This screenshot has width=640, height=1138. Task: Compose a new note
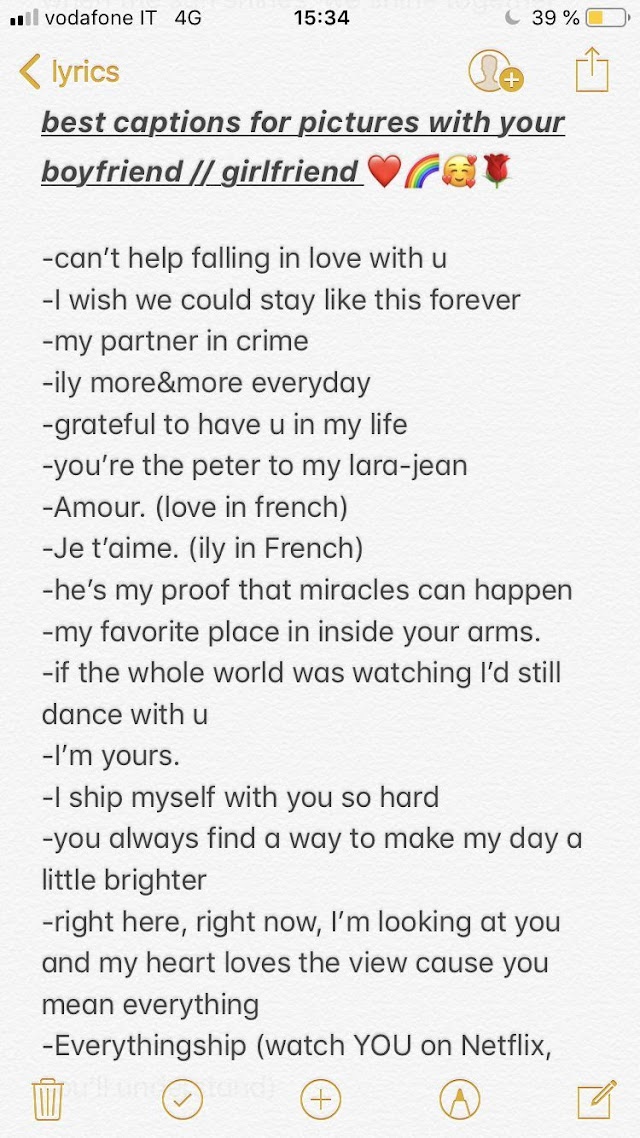pyautogui.click(x=596, y=1099)
